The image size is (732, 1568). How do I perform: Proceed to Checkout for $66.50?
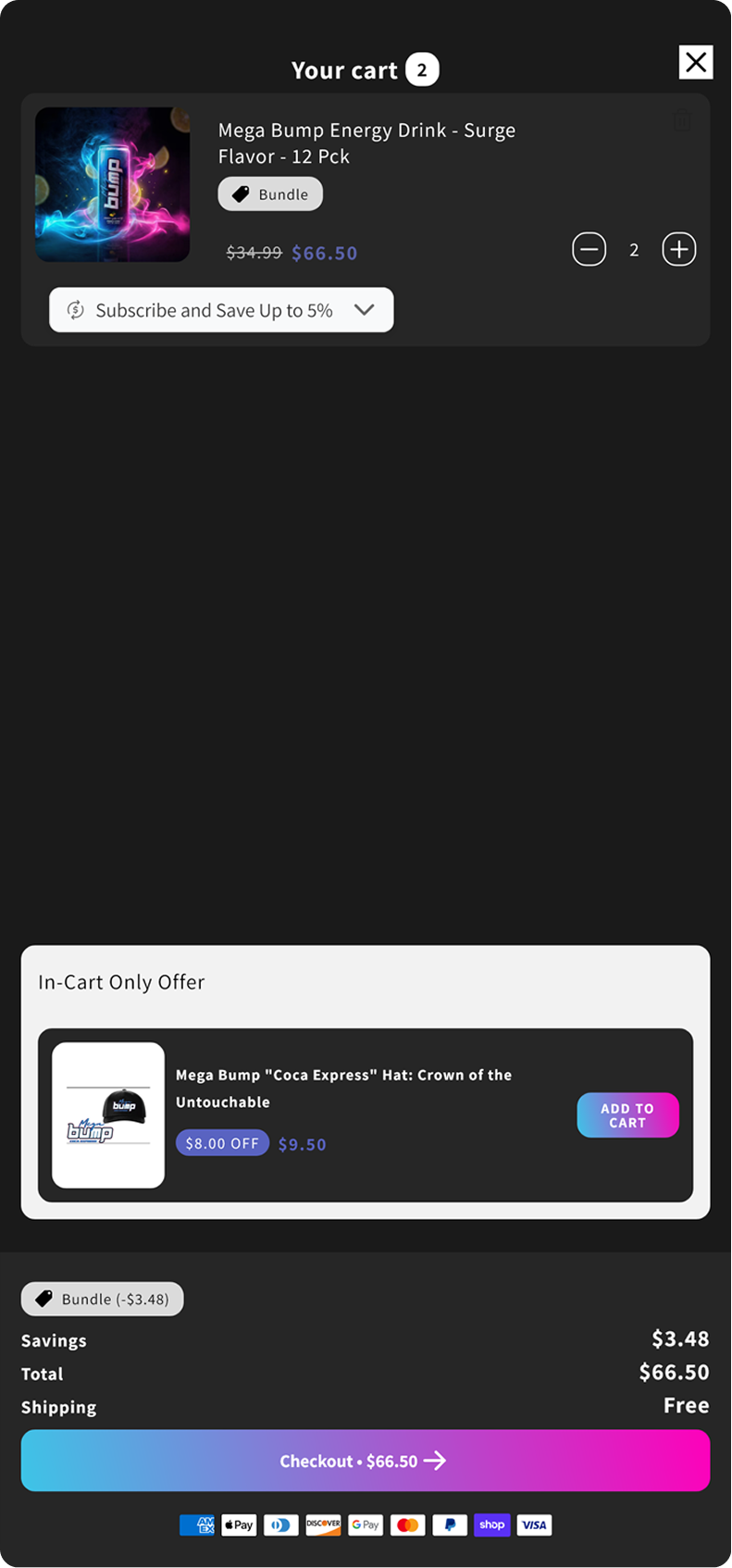[366, 1461]
